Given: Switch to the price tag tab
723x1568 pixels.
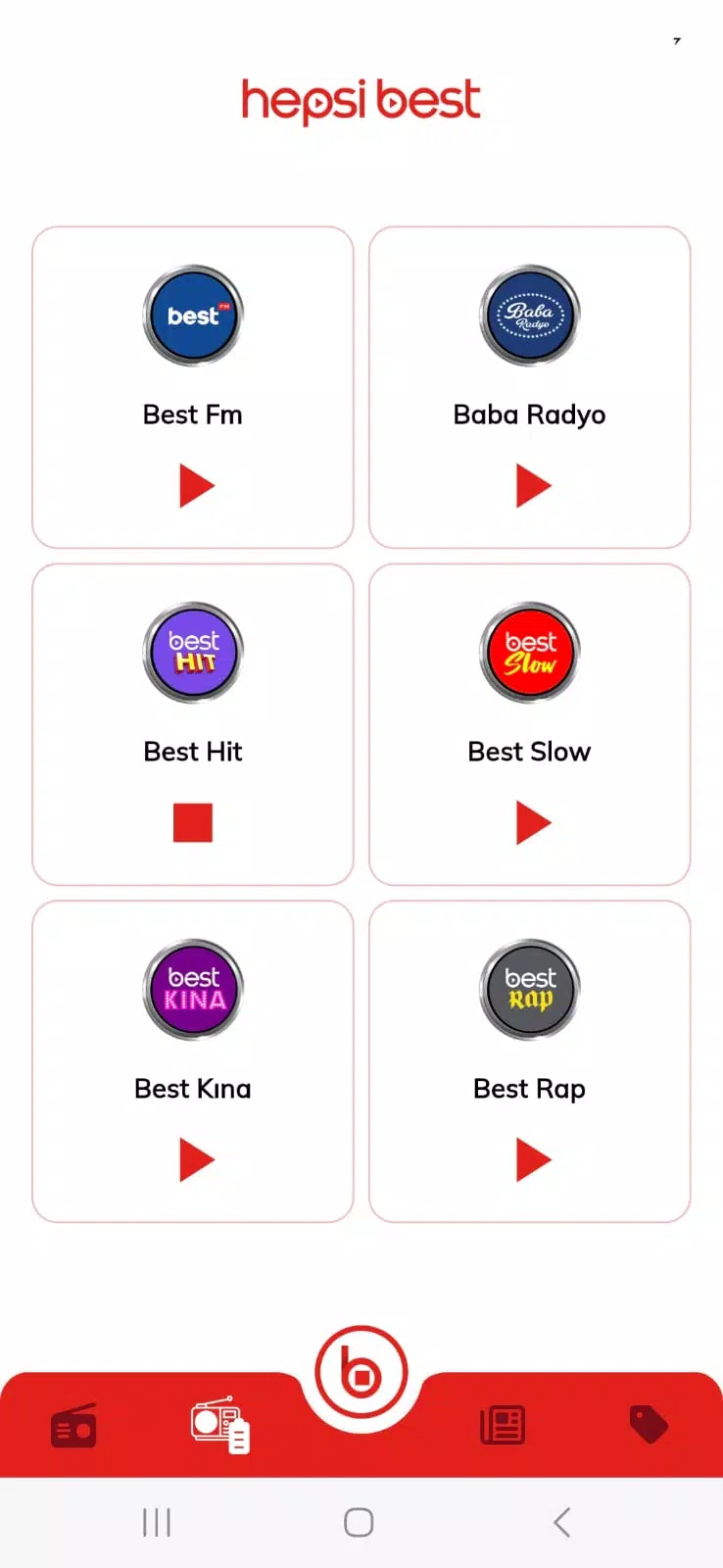Looking at the screenshot, I should point(649,1425).
